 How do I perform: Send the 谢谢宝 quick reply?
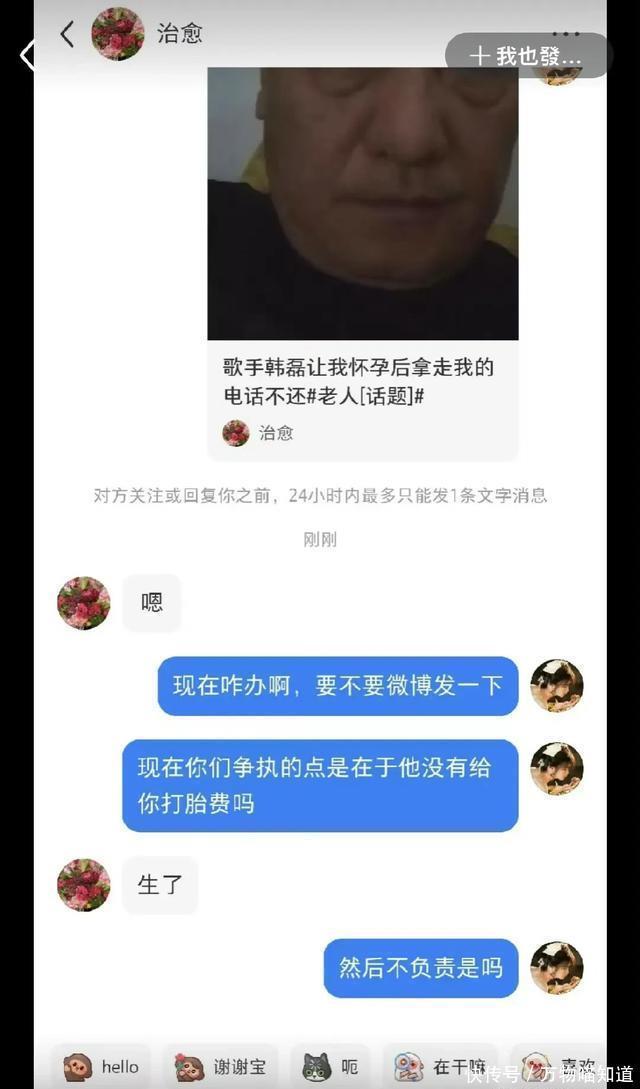click(x=219, y=1066)
